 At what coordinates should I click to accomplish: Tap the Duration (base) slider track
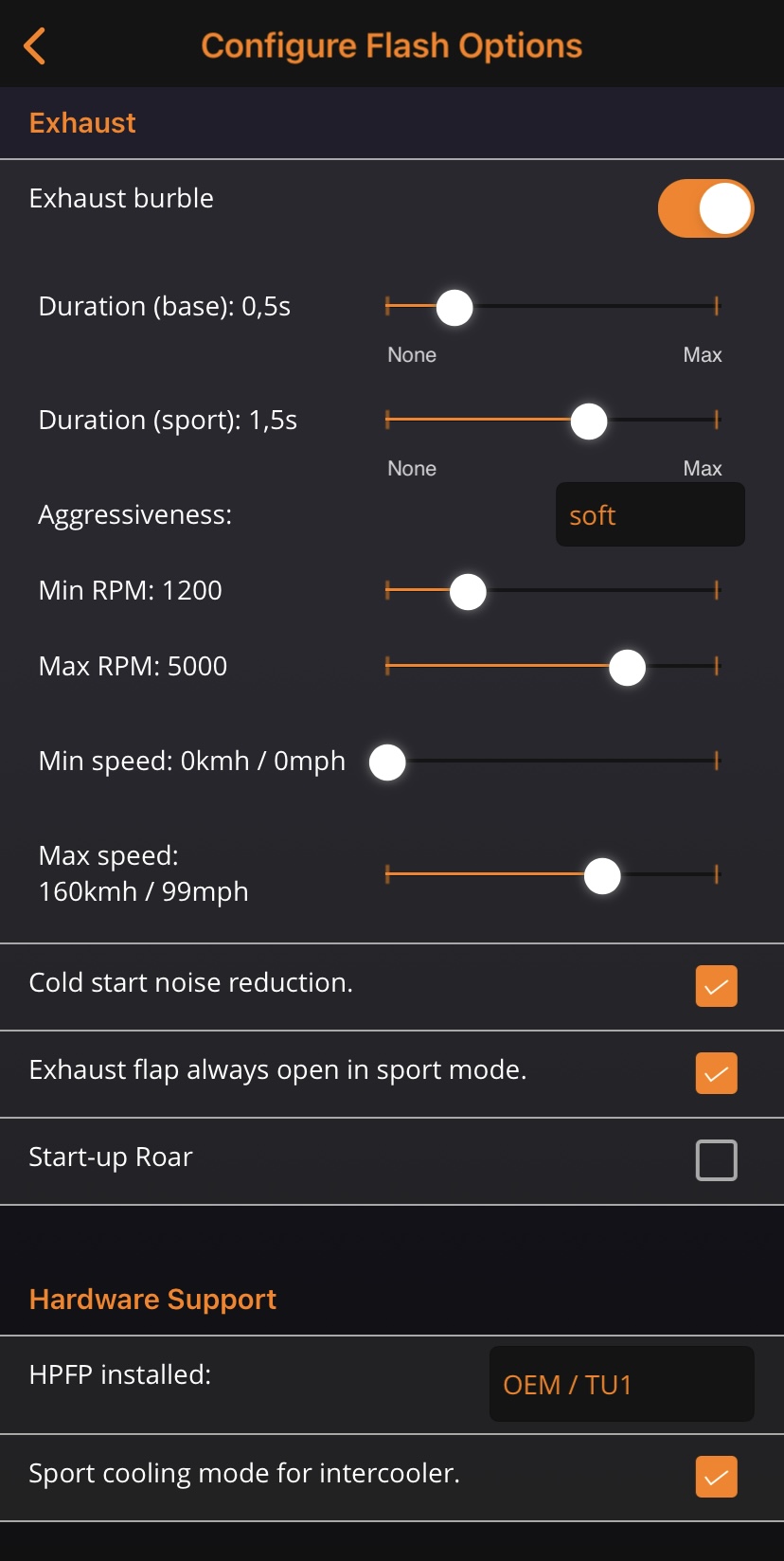tap(552, 306)
